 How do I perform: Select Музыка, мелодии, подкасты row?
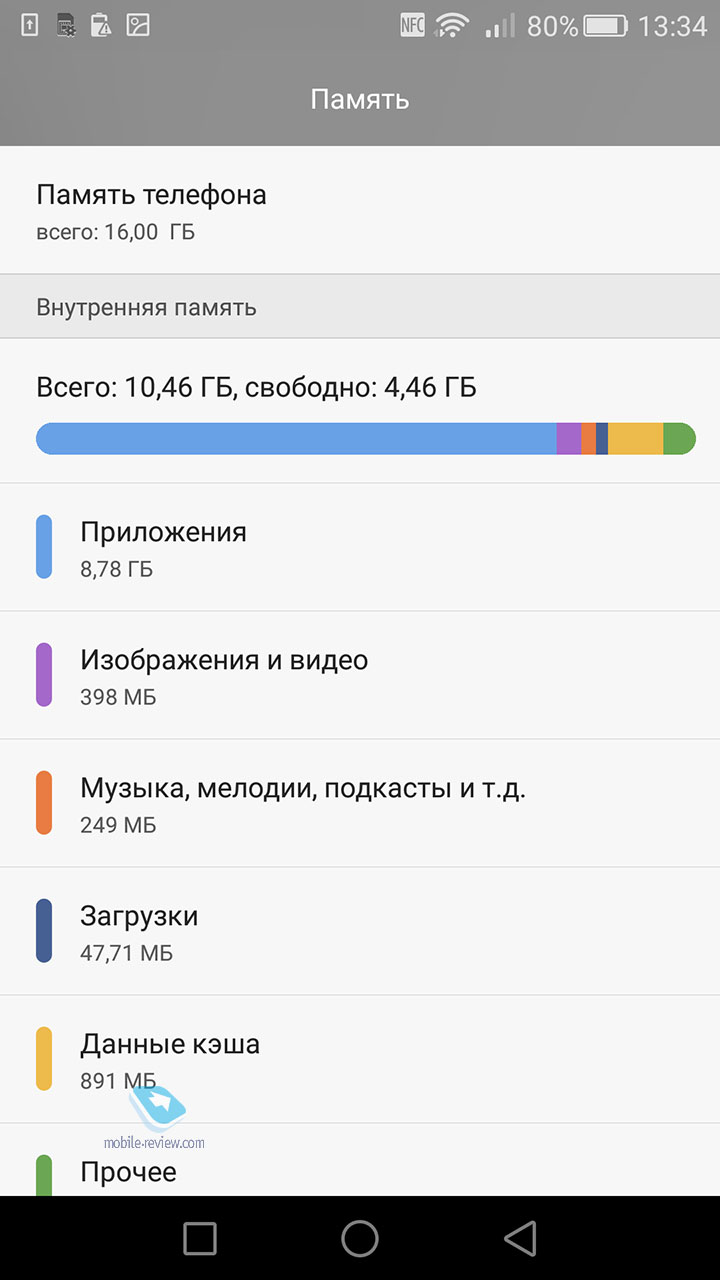(360, 803)
